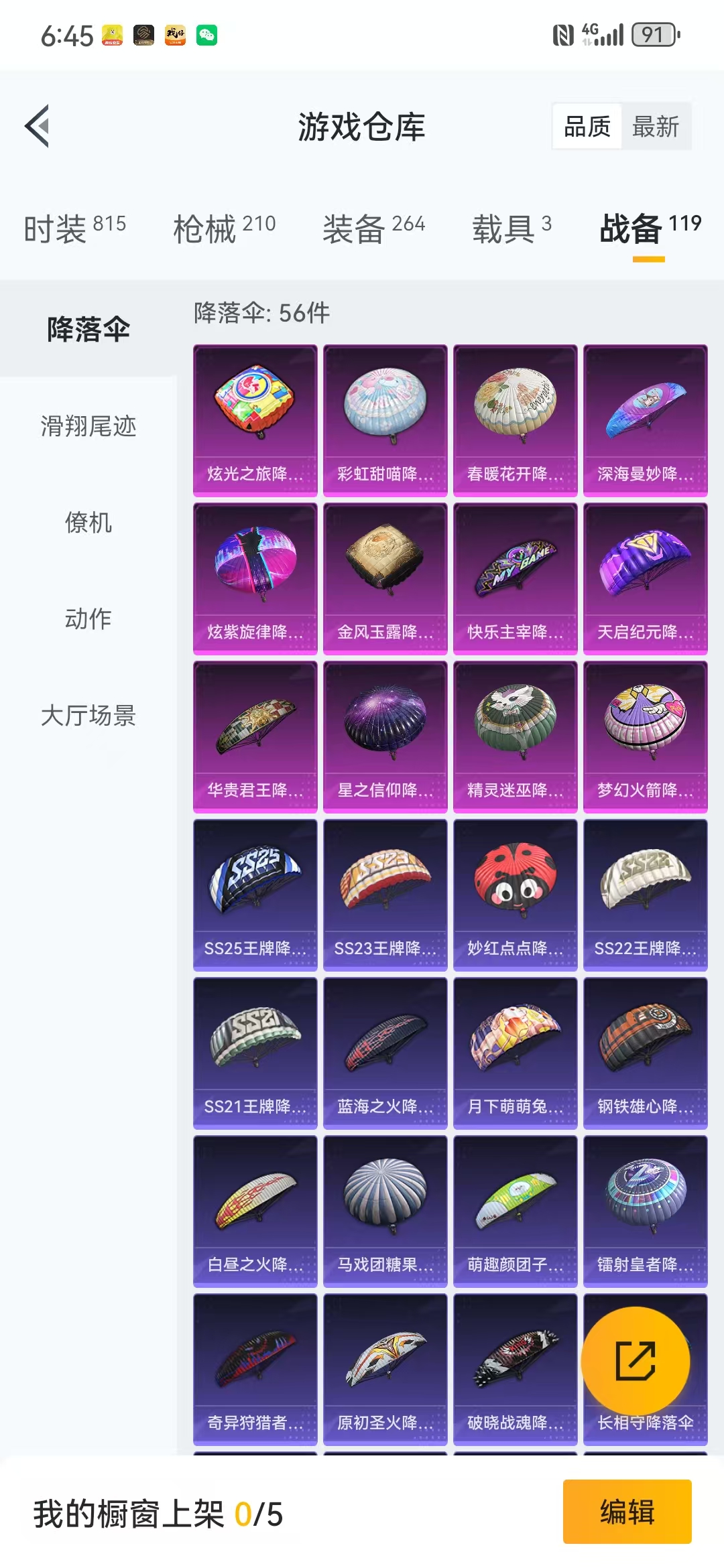Open the 装备 tab
The width and height of the screenshot is (724, 1568).
[374, 229]
